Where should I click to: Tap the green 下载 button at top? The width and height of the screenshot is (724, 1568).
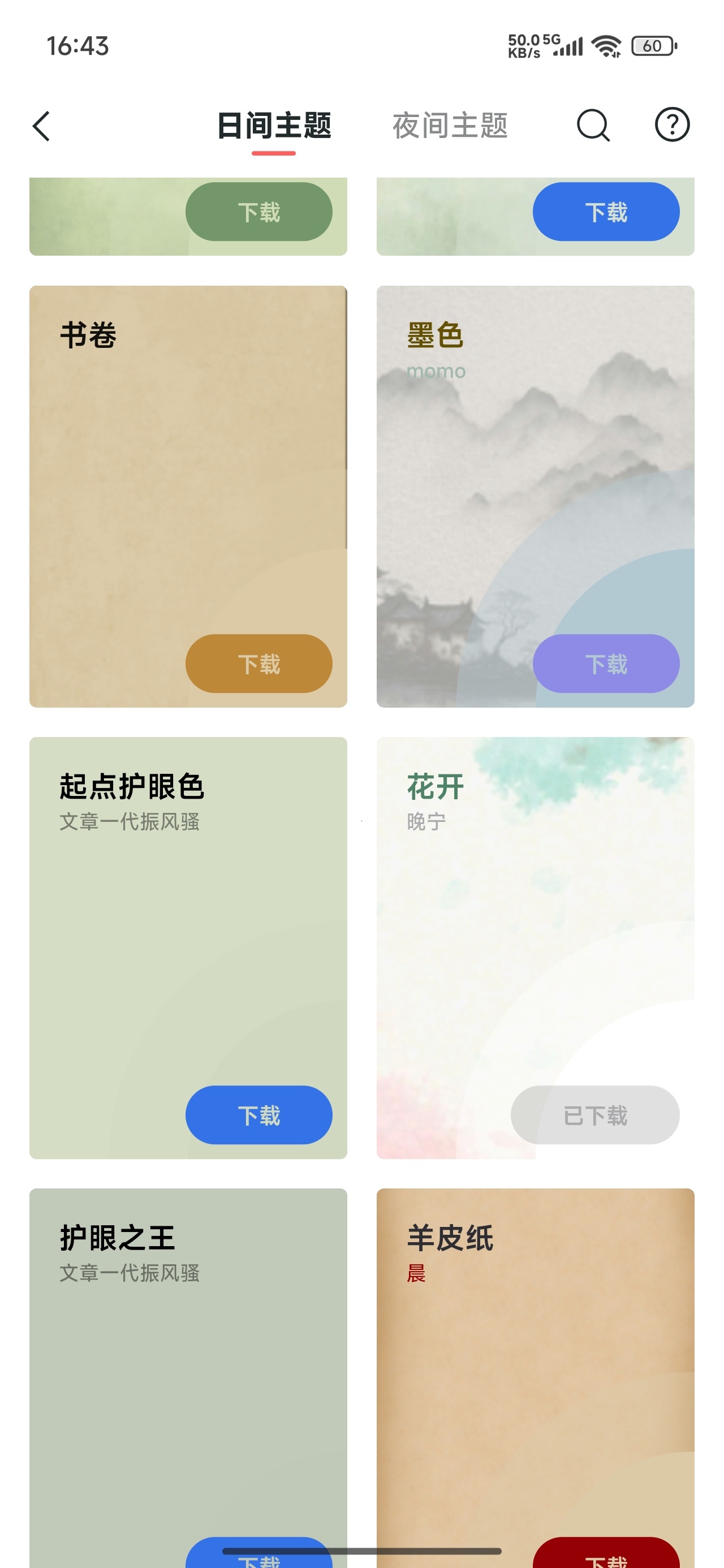[259, 212]
